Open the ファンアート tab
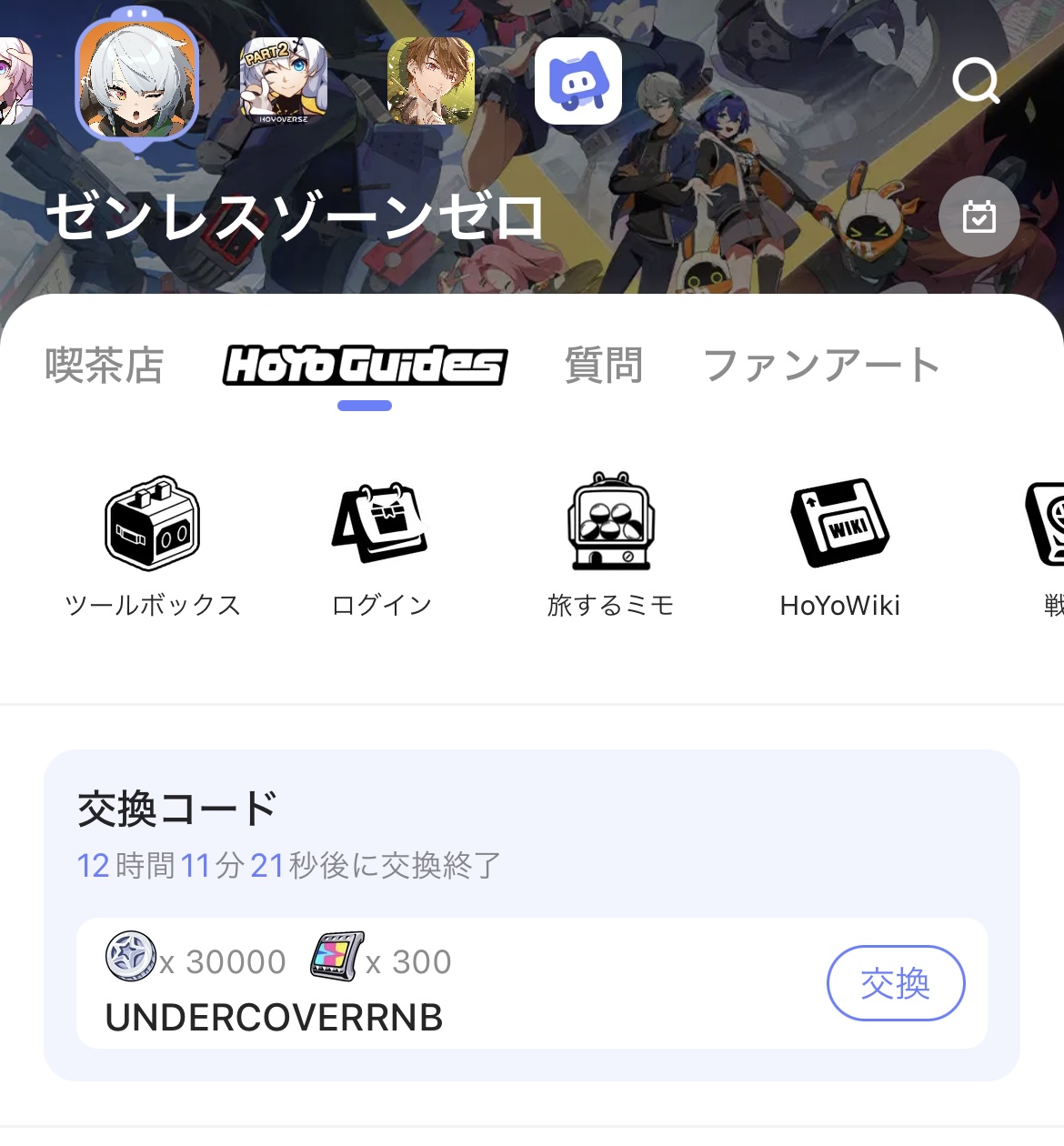The height and width of the screenshot is (1146, 1064). pos(821,366)
